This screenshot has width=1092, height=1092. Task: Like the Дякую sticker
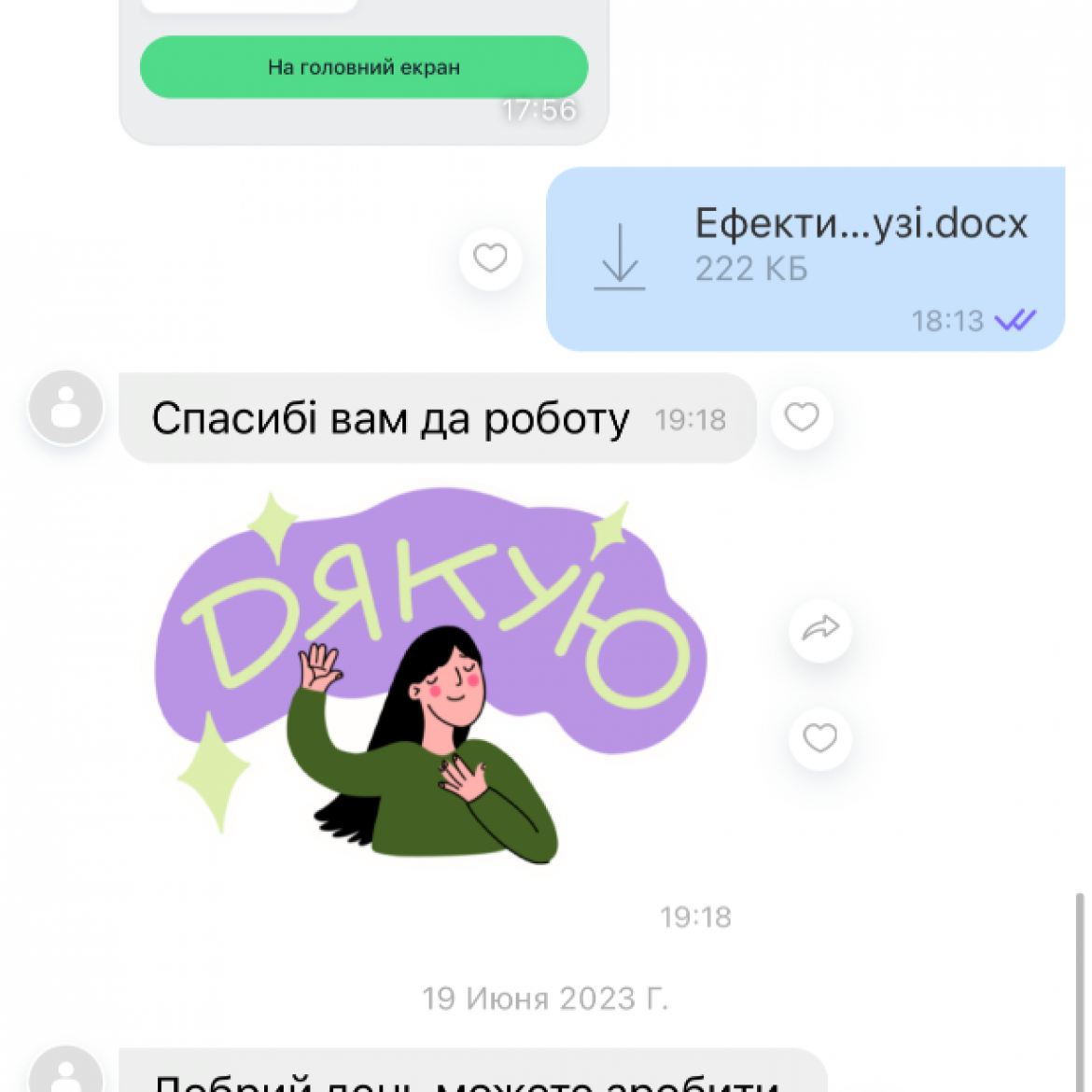[x=819, y=738]
